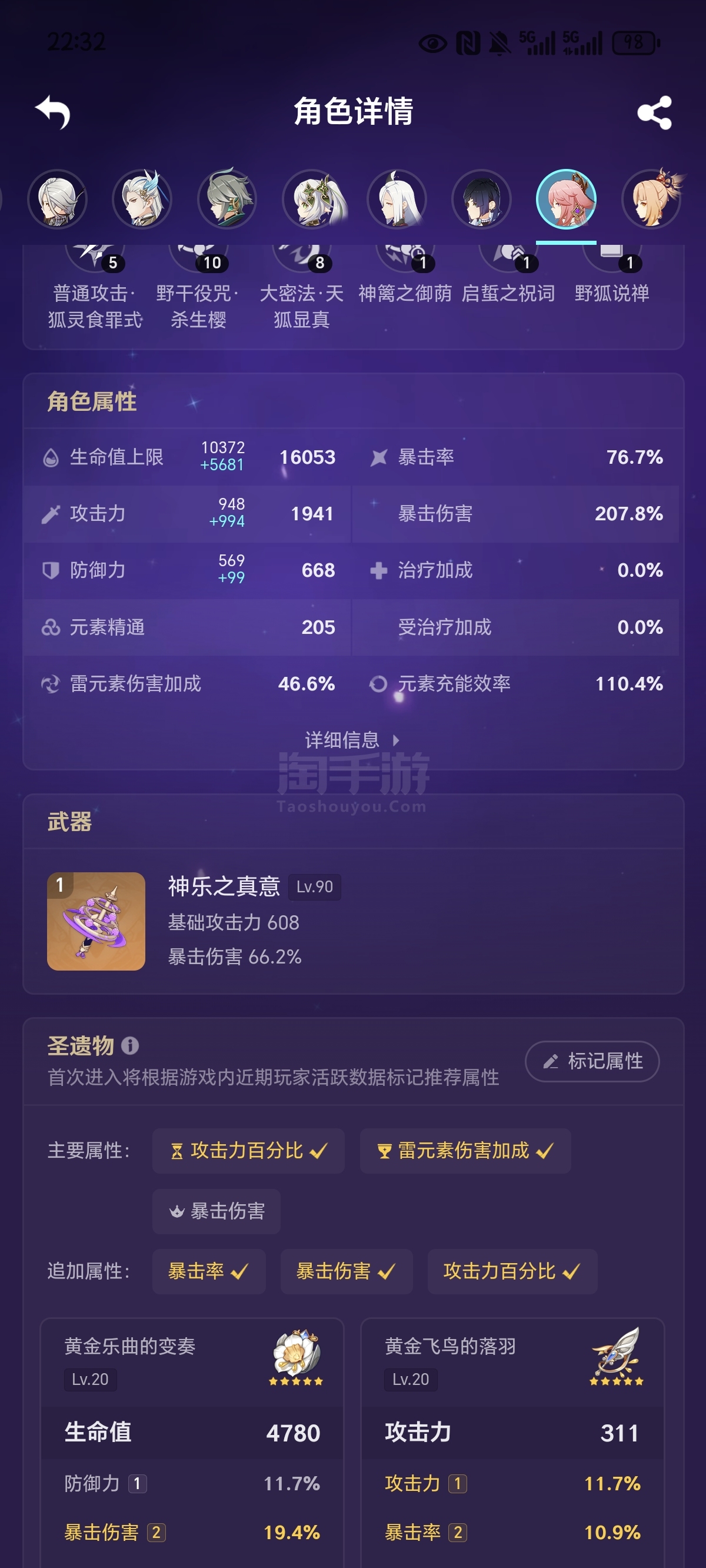Open passive talent 启蛰之祝词
Screen dimensions: 706x1568
tap(509, 274)
